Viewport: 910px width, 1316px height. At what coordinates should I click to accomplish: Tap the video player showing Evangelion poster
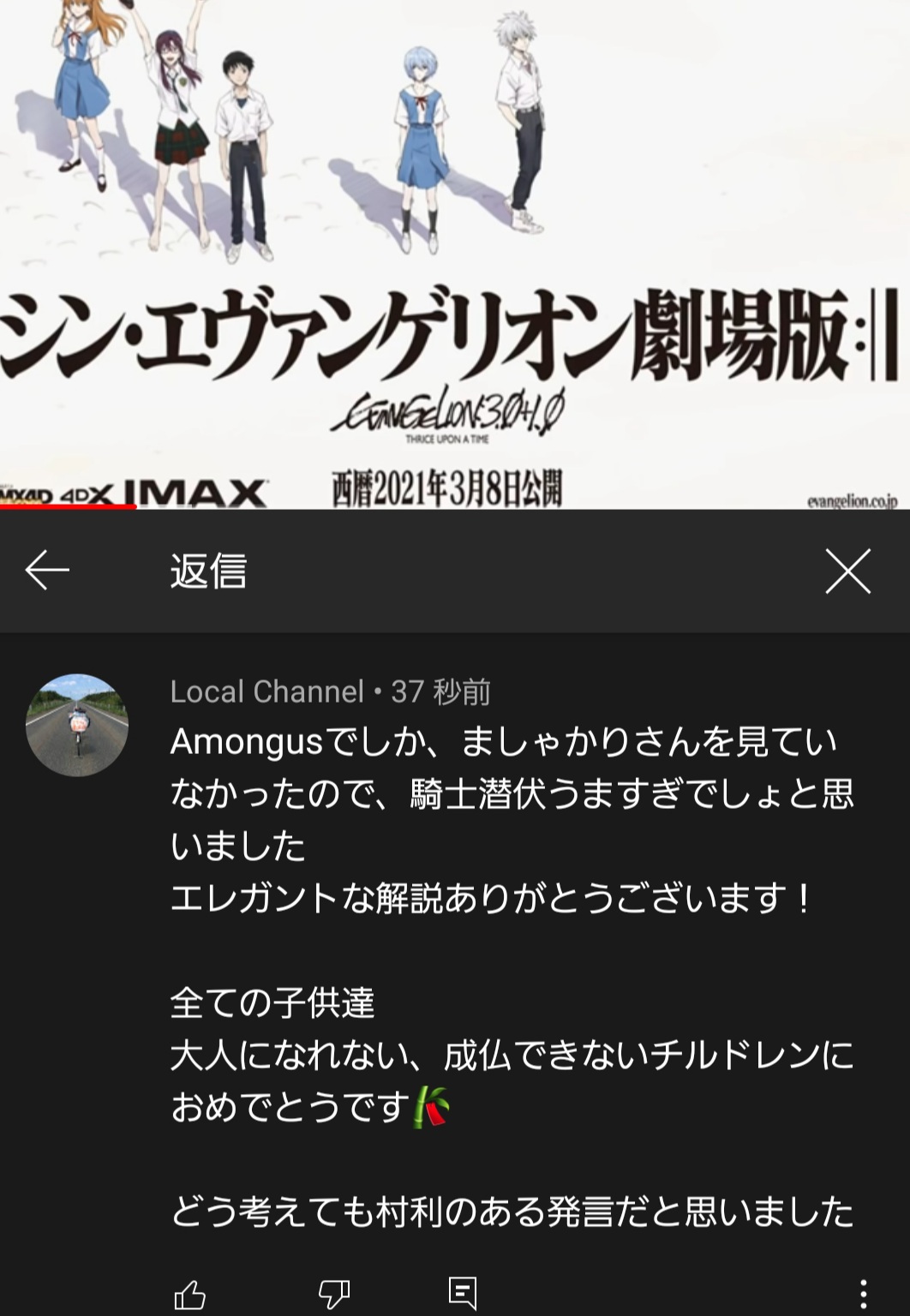[x=455, y=254]
